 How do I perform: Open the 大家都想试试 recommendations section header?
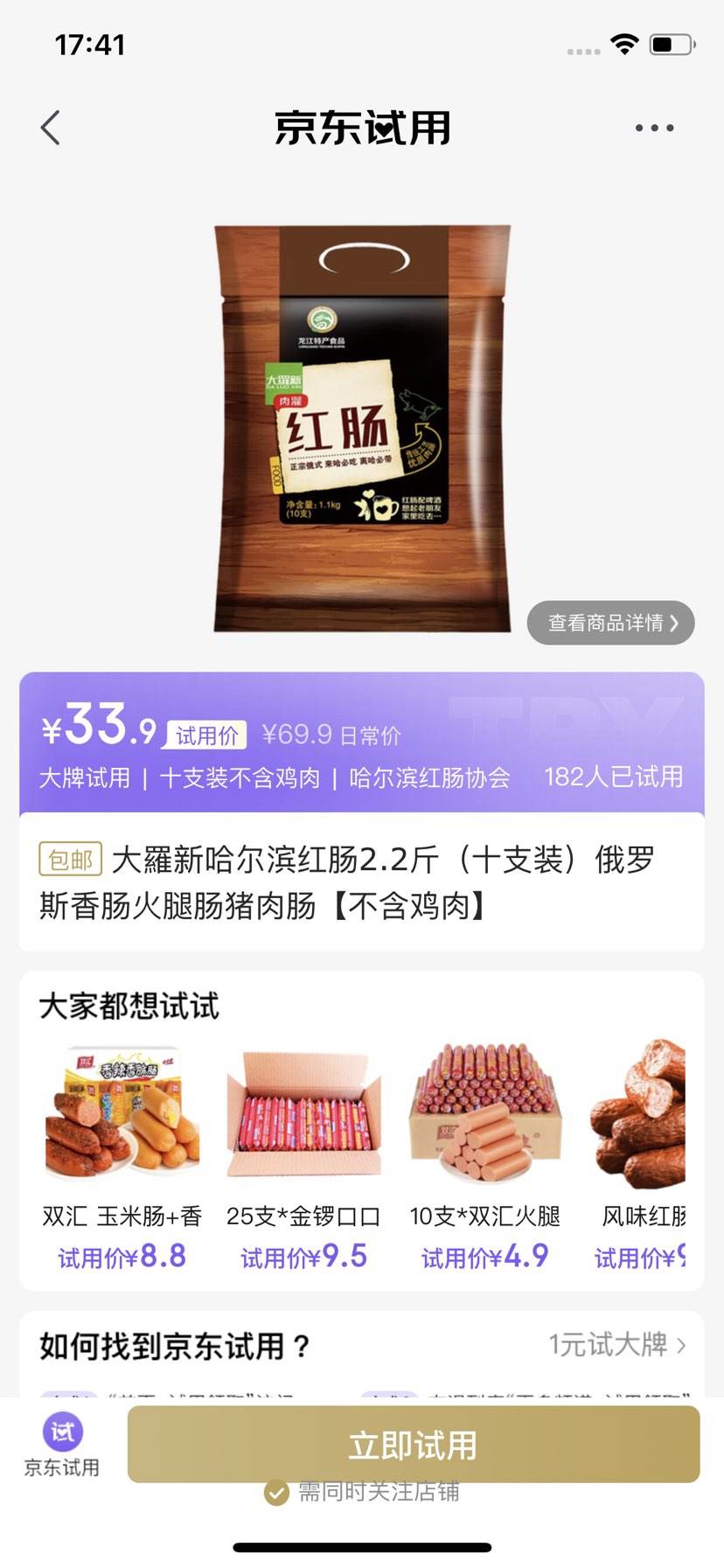129,1007
